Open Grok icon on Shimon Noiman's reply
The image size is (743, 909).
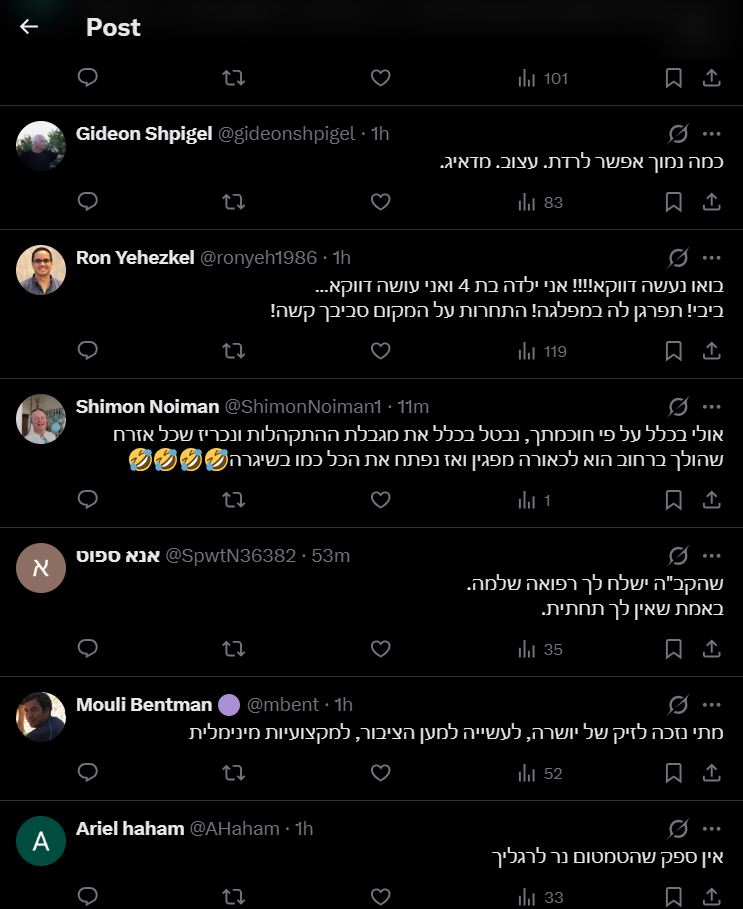coord(678,406)
